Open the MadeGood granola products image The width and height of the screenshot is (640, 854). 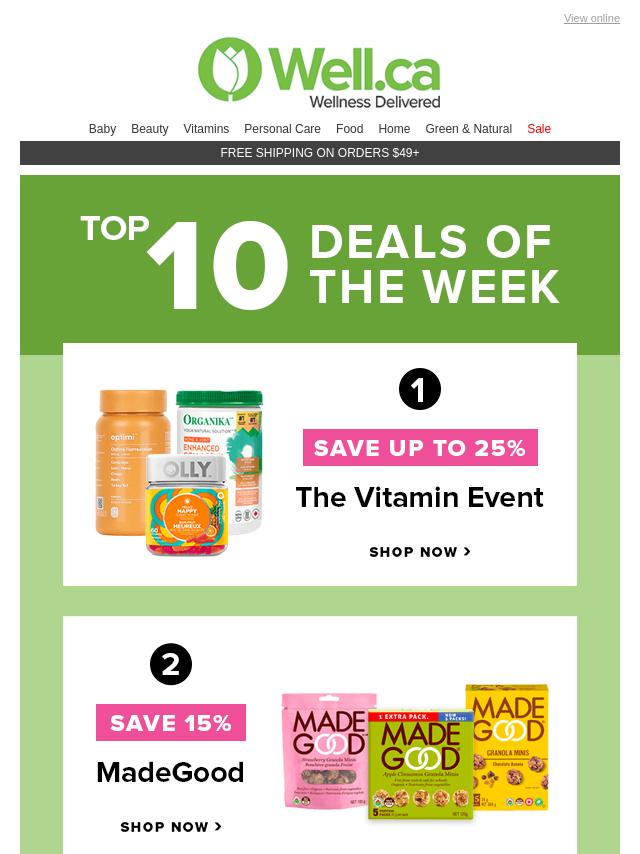click(x=415, y=750)
